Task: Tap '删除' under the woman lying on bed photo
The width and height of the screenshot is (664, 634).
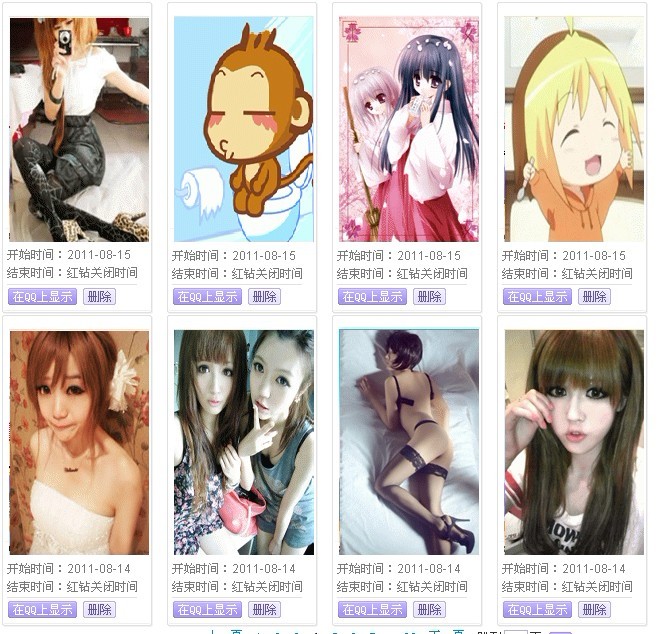Action: [429, 609]
